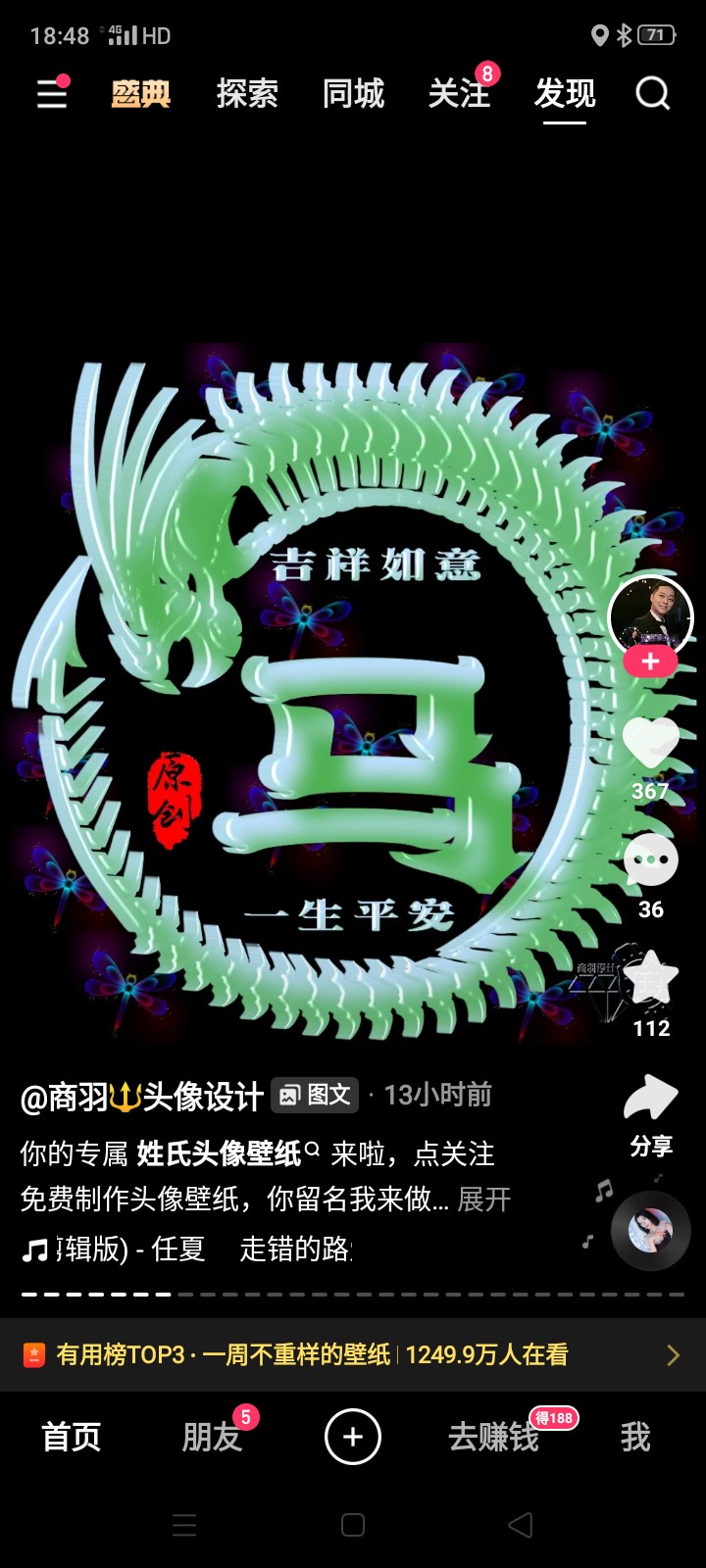Viewport: 706px width, 1568px height.
Task: Follow the author with the plus button
Action: click(x=650, y=661)
